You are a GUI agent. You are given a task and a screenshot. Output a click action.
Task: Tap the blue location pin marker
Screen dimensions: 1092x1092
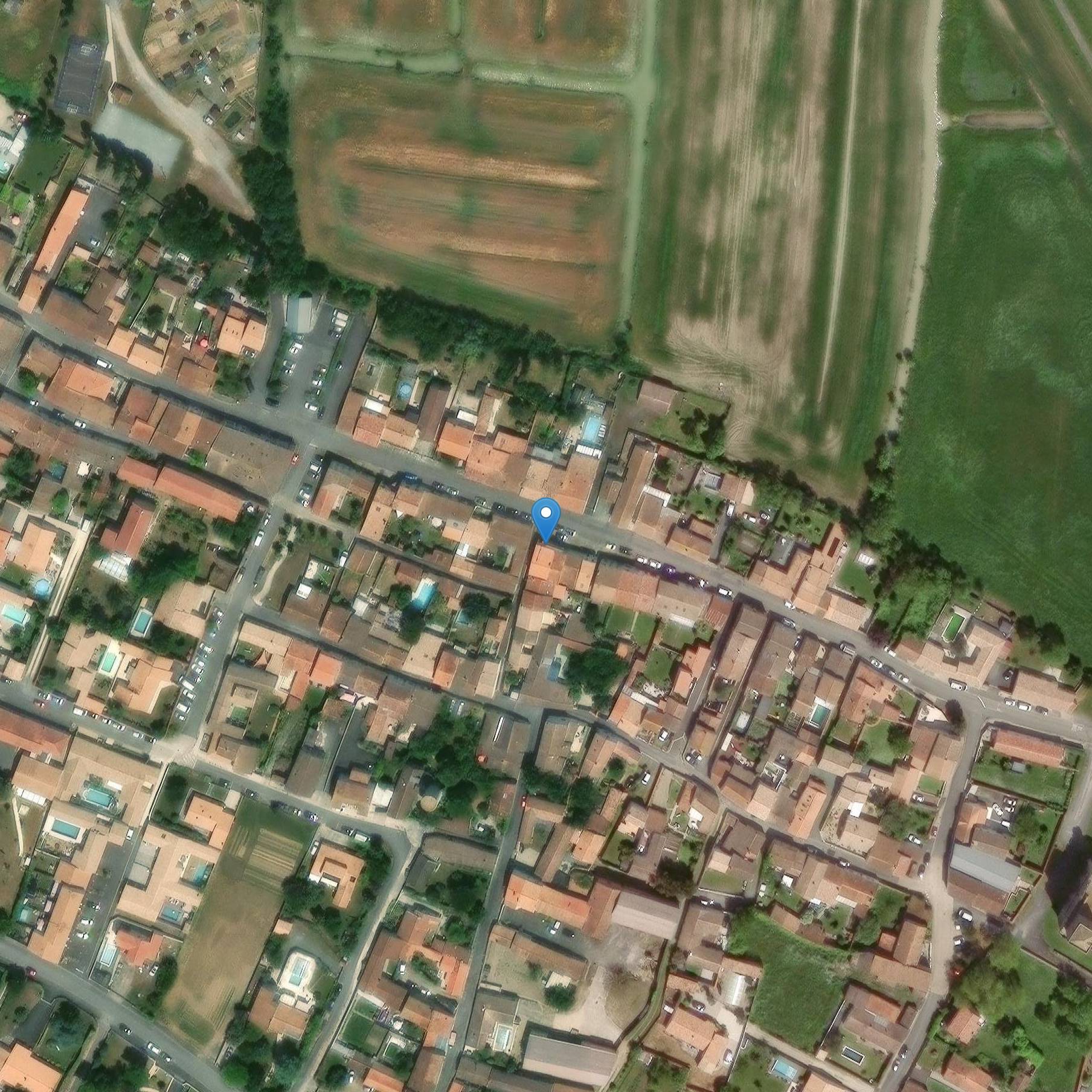[546, 517]
